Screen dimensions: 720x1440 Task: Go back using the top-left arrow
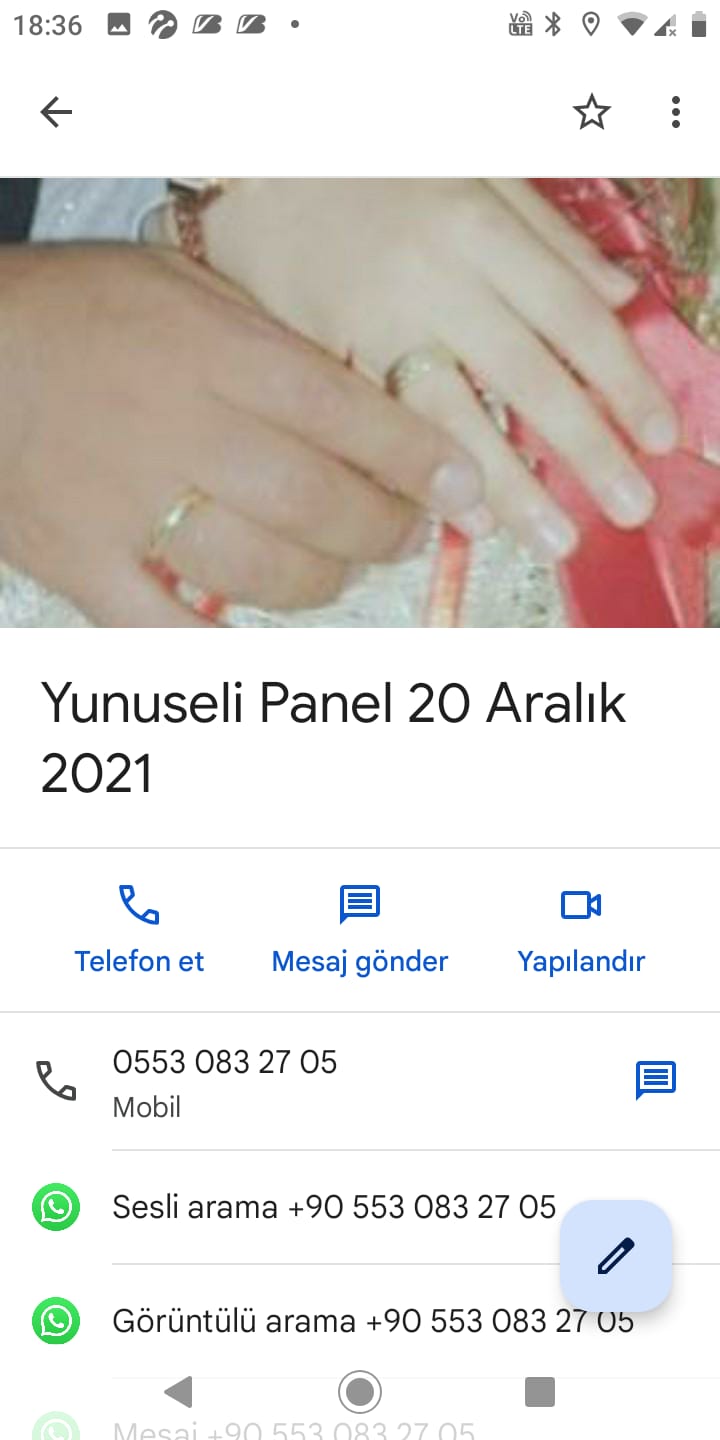pyautogui.click(x=56, y=112)
